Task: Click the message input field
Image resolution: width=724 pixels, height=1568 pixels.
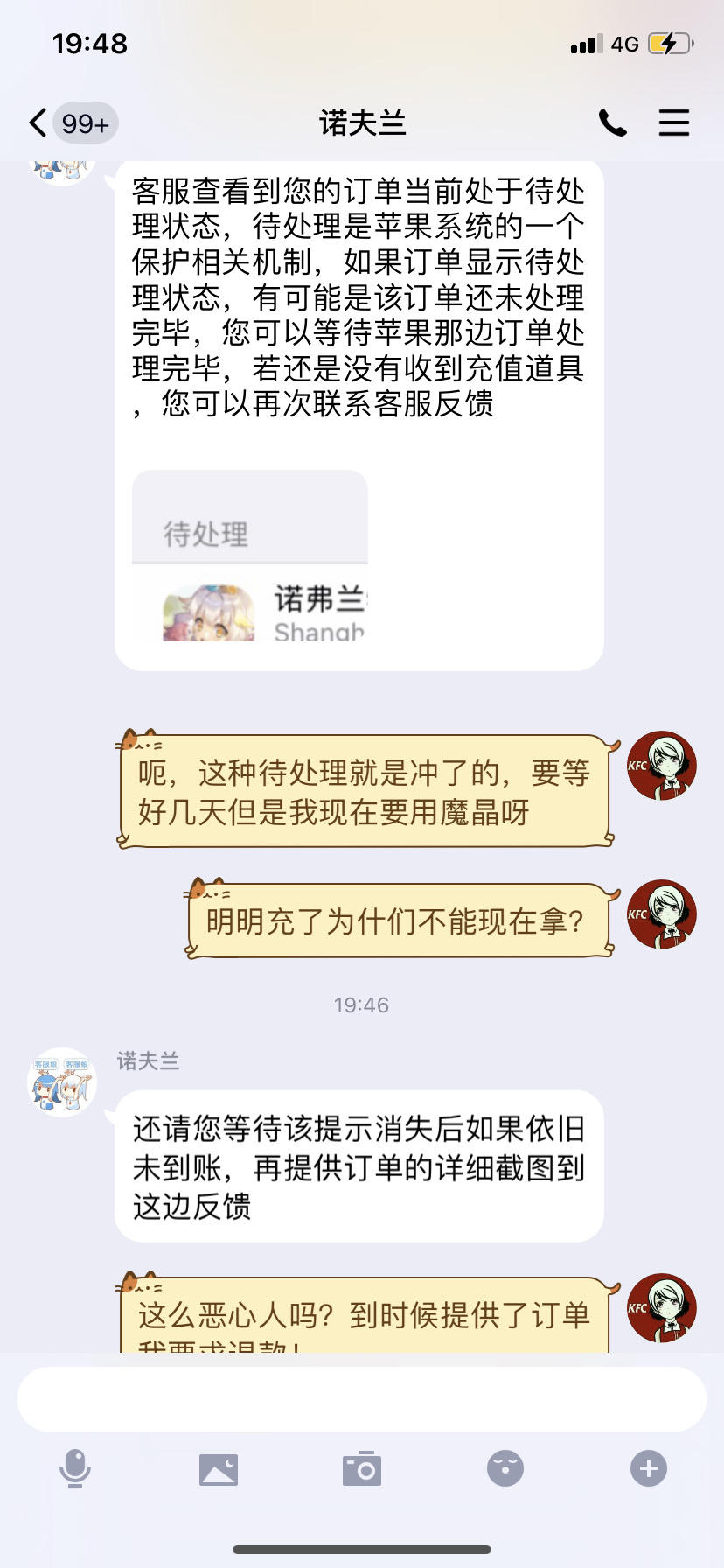Action: coord(362,1398)
